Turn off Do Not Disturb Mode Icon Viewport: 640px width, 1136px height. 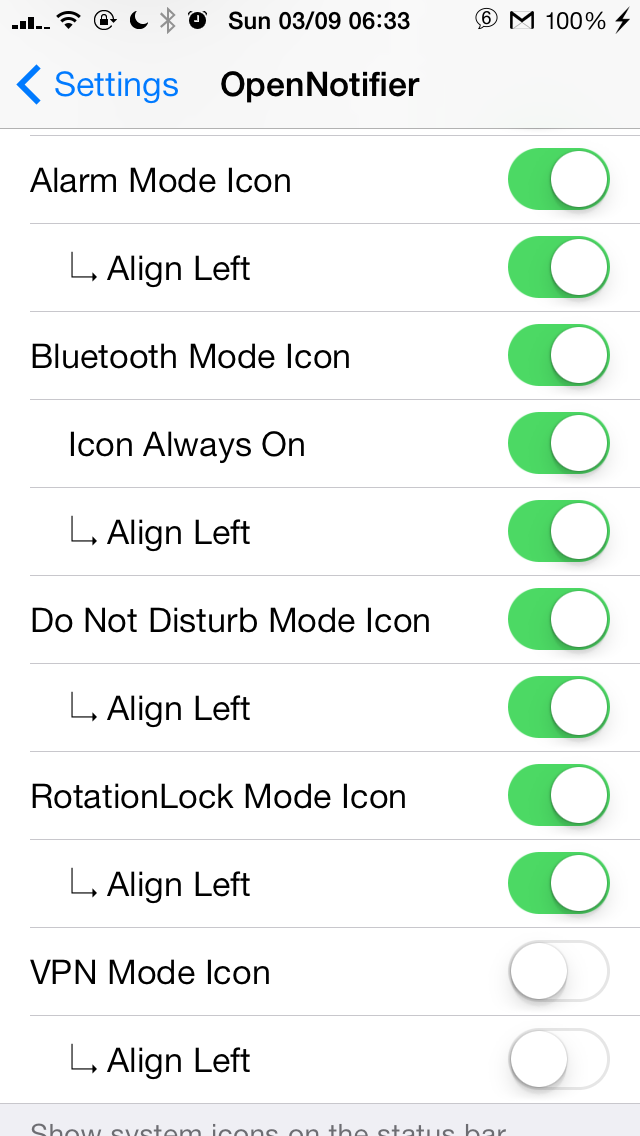[x=559, y=619]
